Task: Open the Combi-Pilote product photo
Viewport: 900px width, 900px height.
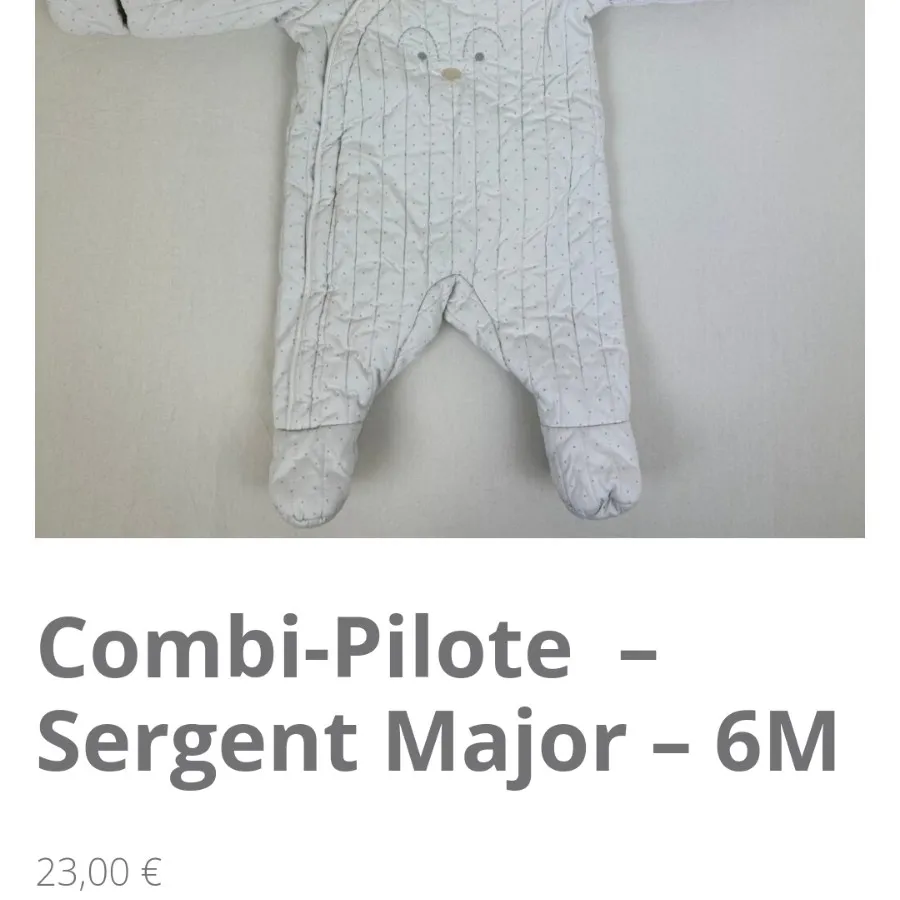Action: point(450,268)
